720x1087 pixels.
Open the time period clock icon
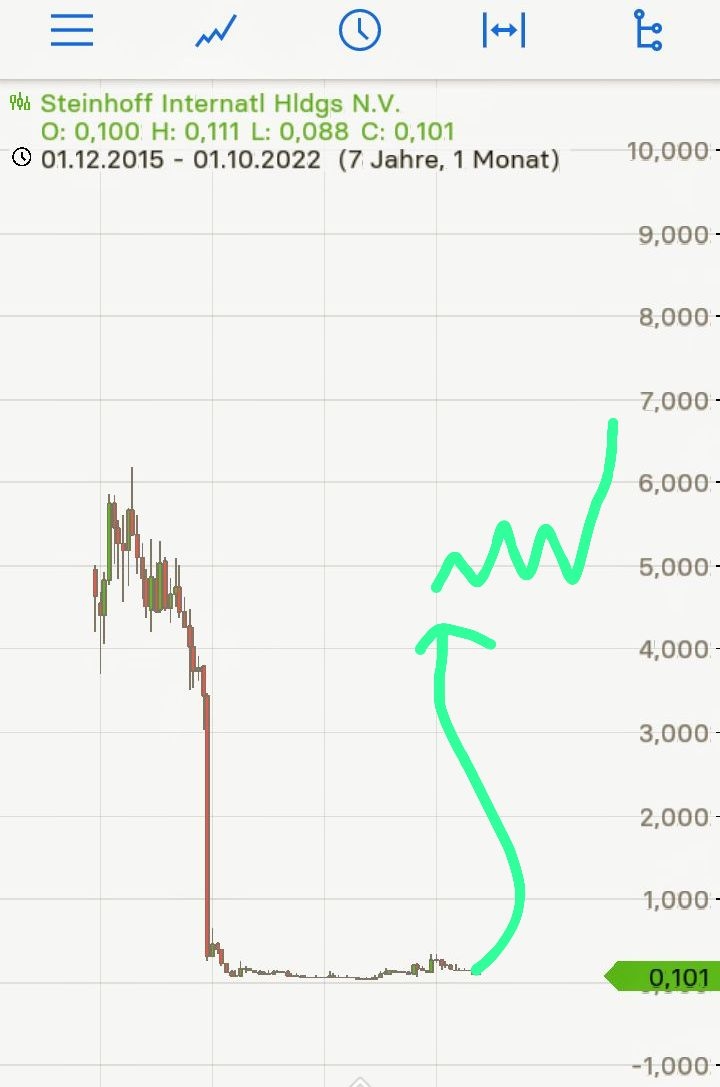click(359, 31)
